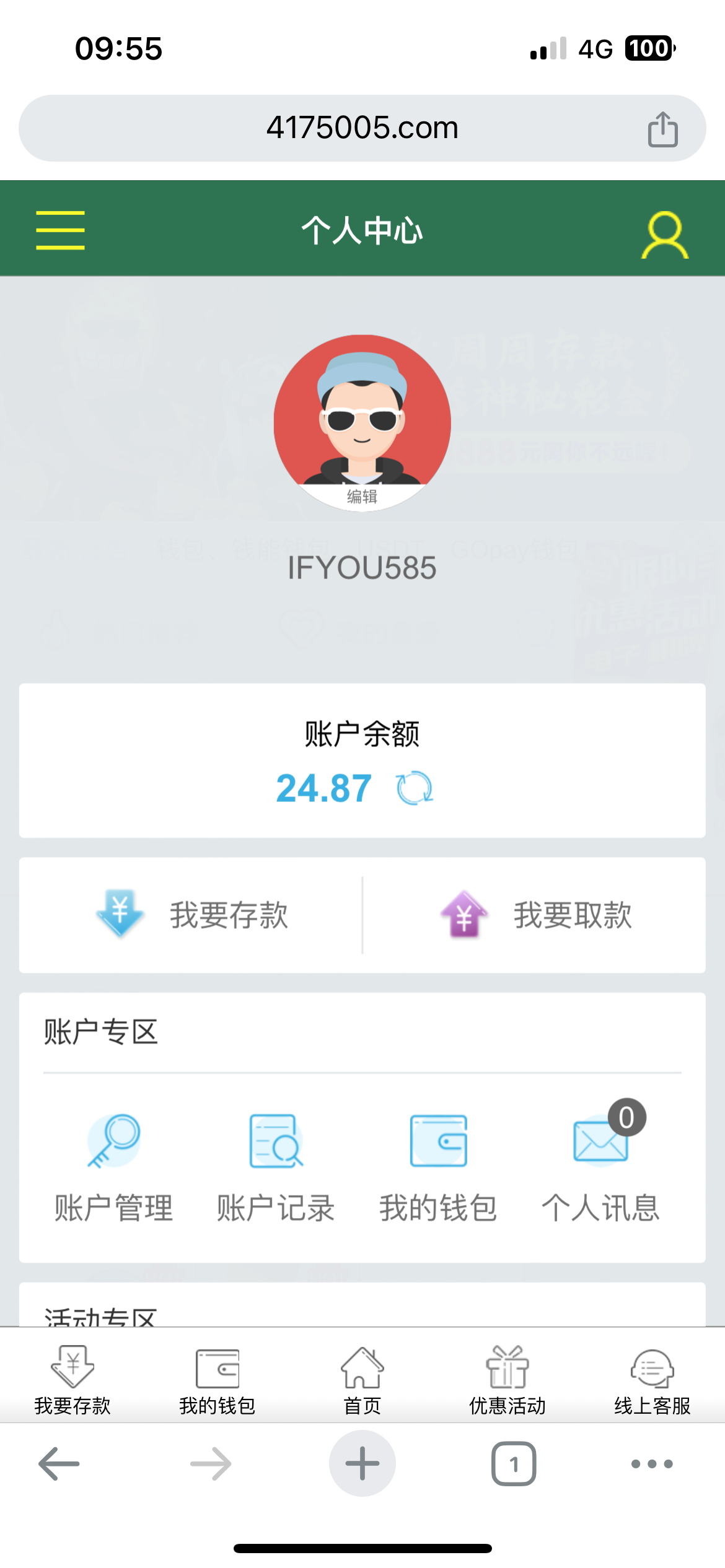Switch to the bottom 我要存款 tab

(x=72, y=1380)
